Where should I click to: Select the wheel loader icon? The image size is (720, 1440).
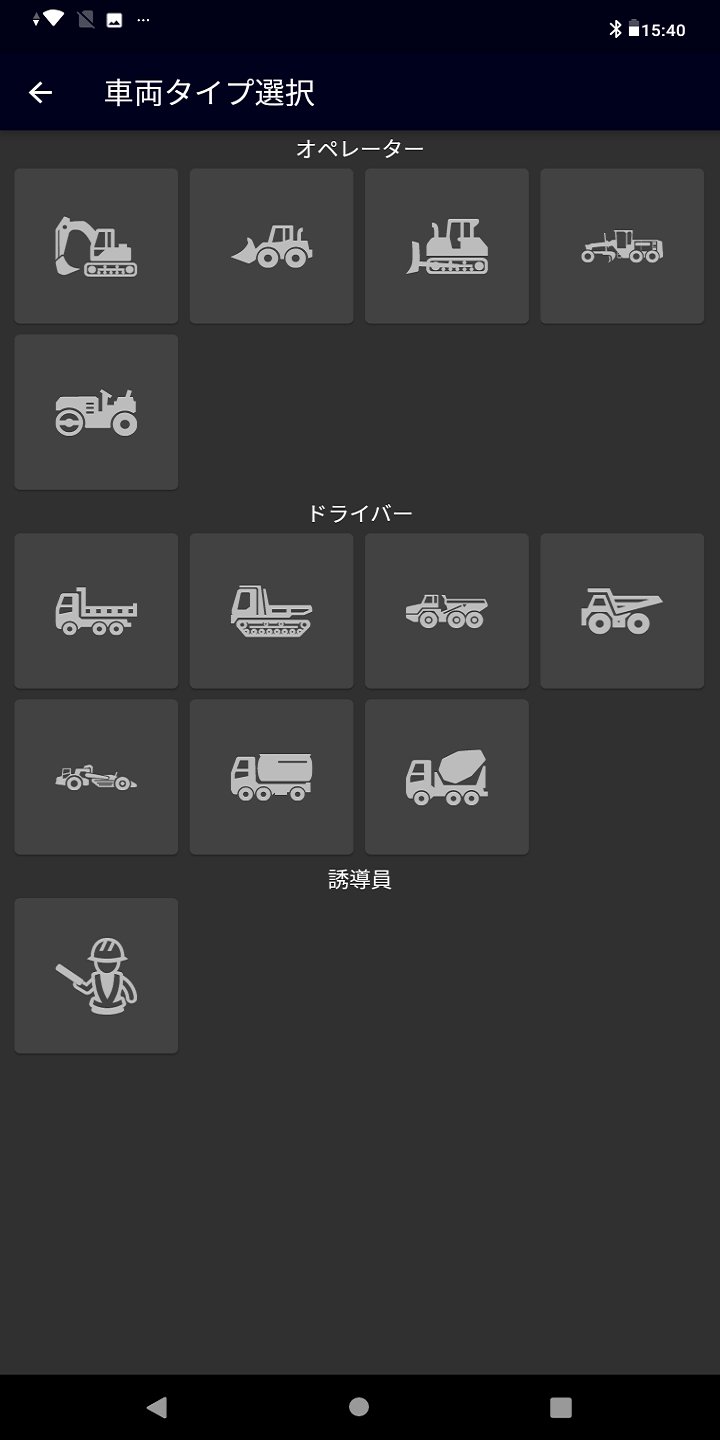[x=271, y=245]
